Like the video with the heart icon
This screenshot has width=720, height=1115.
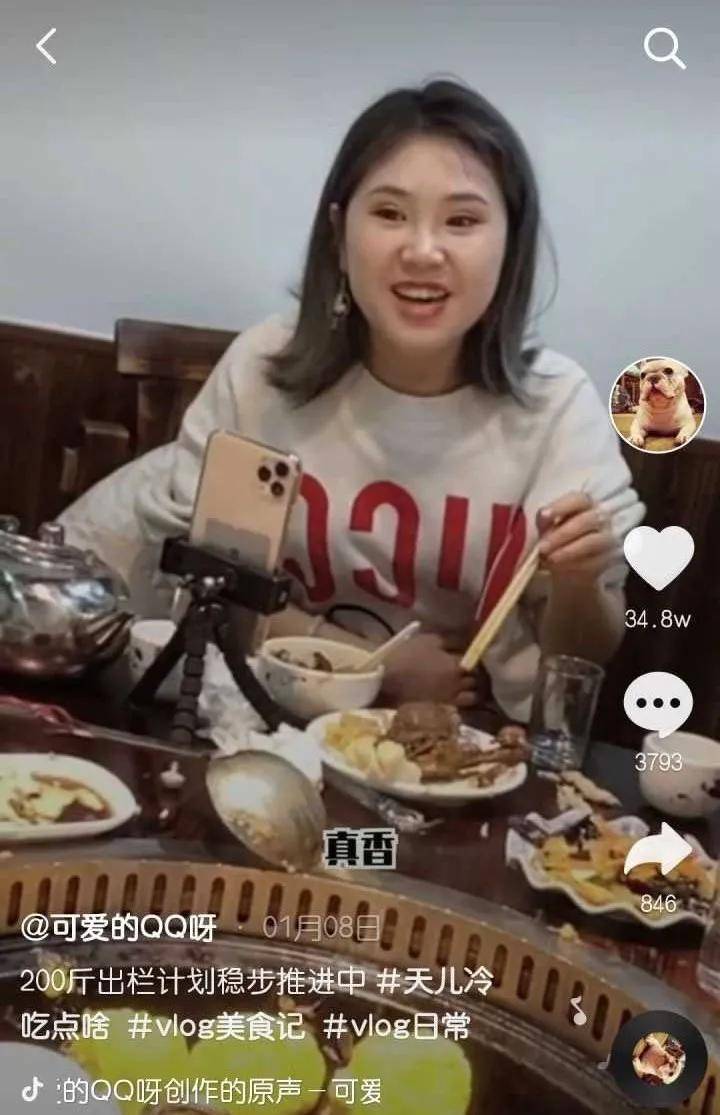pyautogui.click(x=658, y=558)
